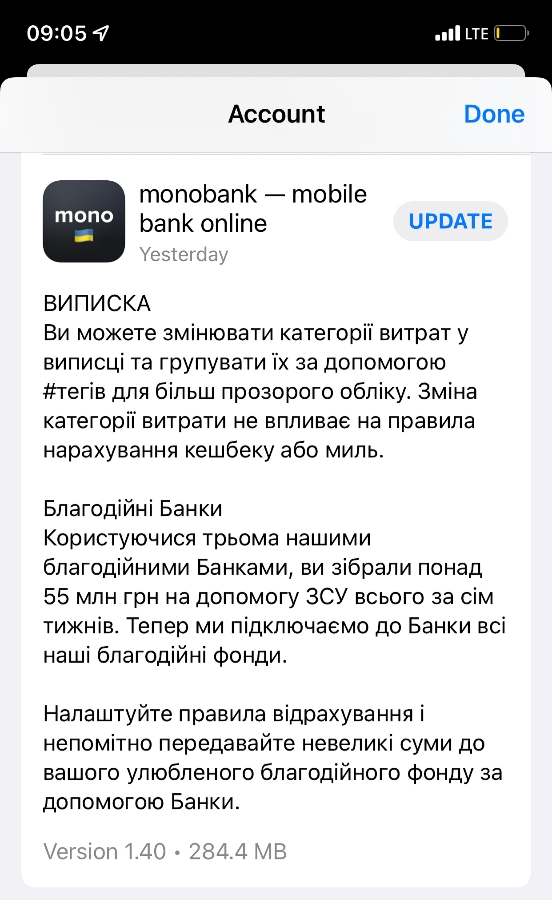Tap Done to close the Account sheet
This screenshot has width=552, height=900.
[493, 114]
